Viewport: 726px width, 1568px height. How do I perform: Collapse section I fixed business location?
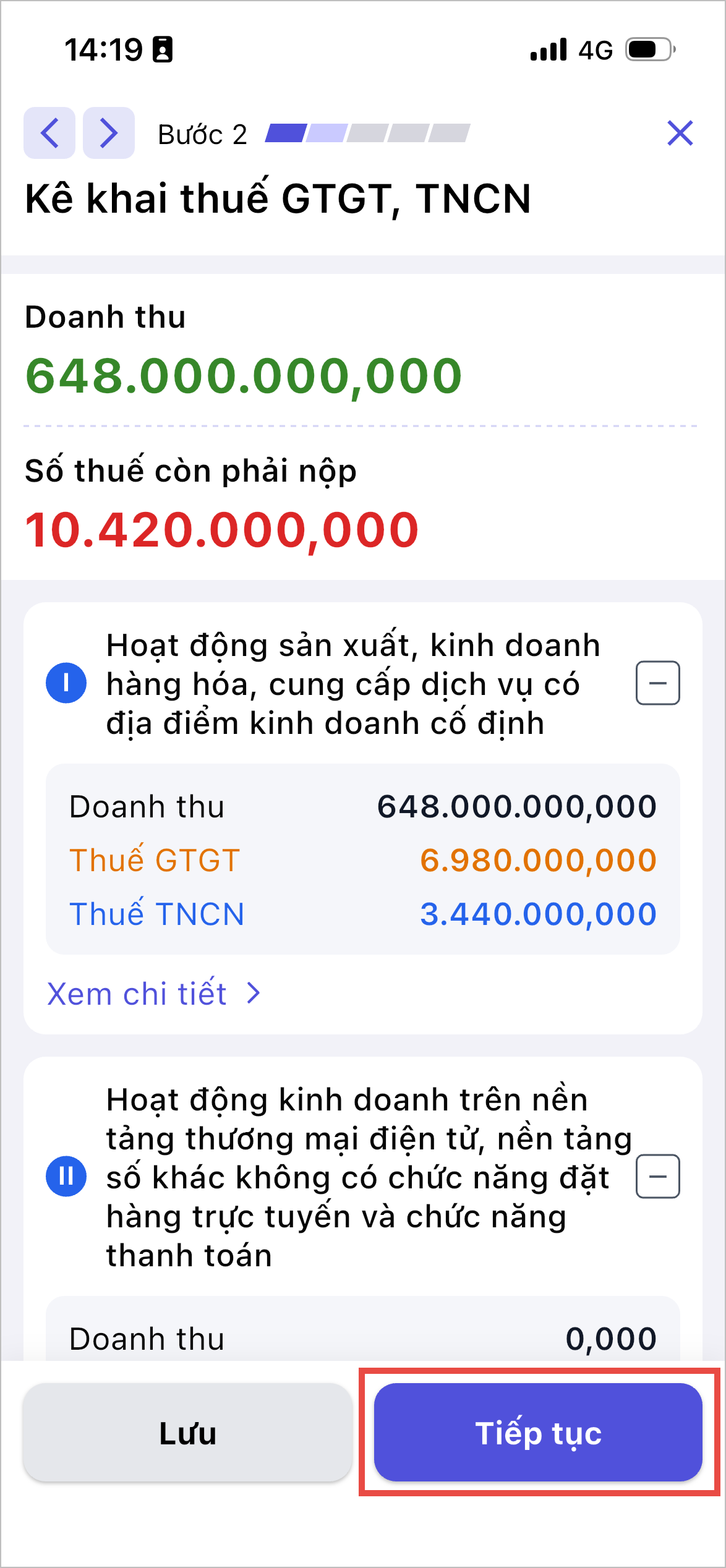pyautogui.click(x=657, y=683)
